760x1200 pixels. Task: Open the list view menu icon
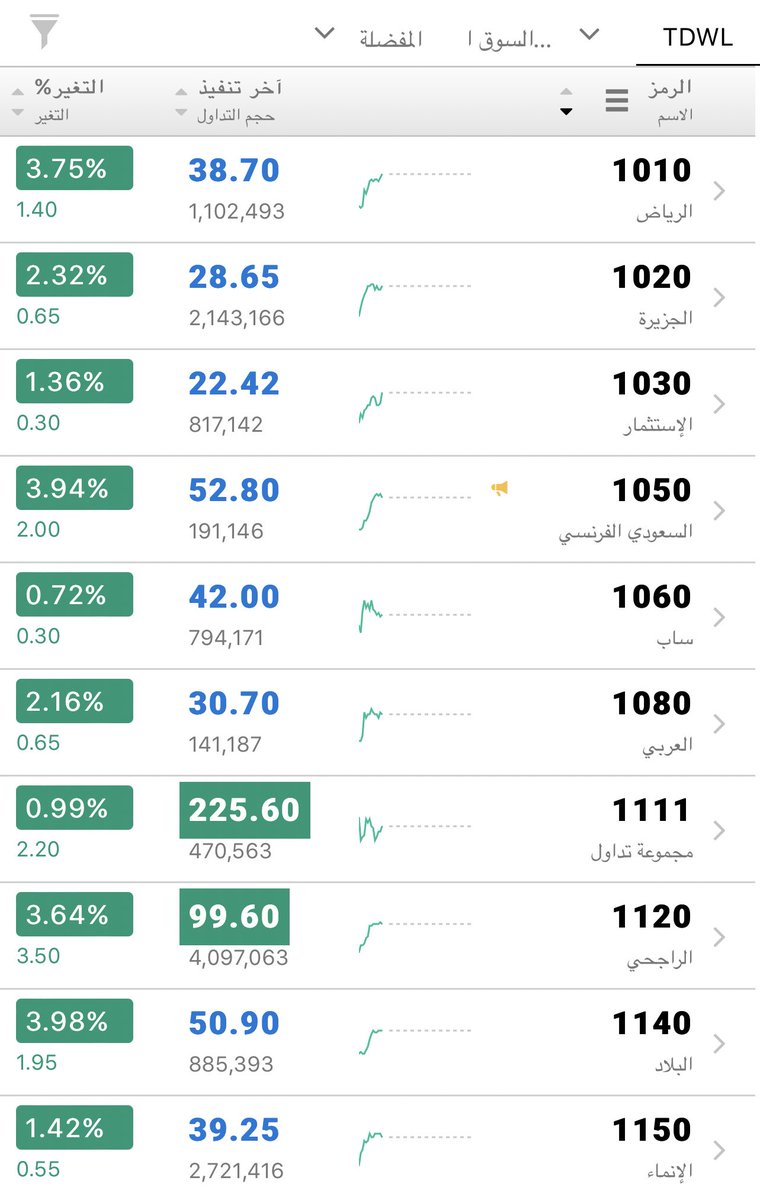click(617, 100)
